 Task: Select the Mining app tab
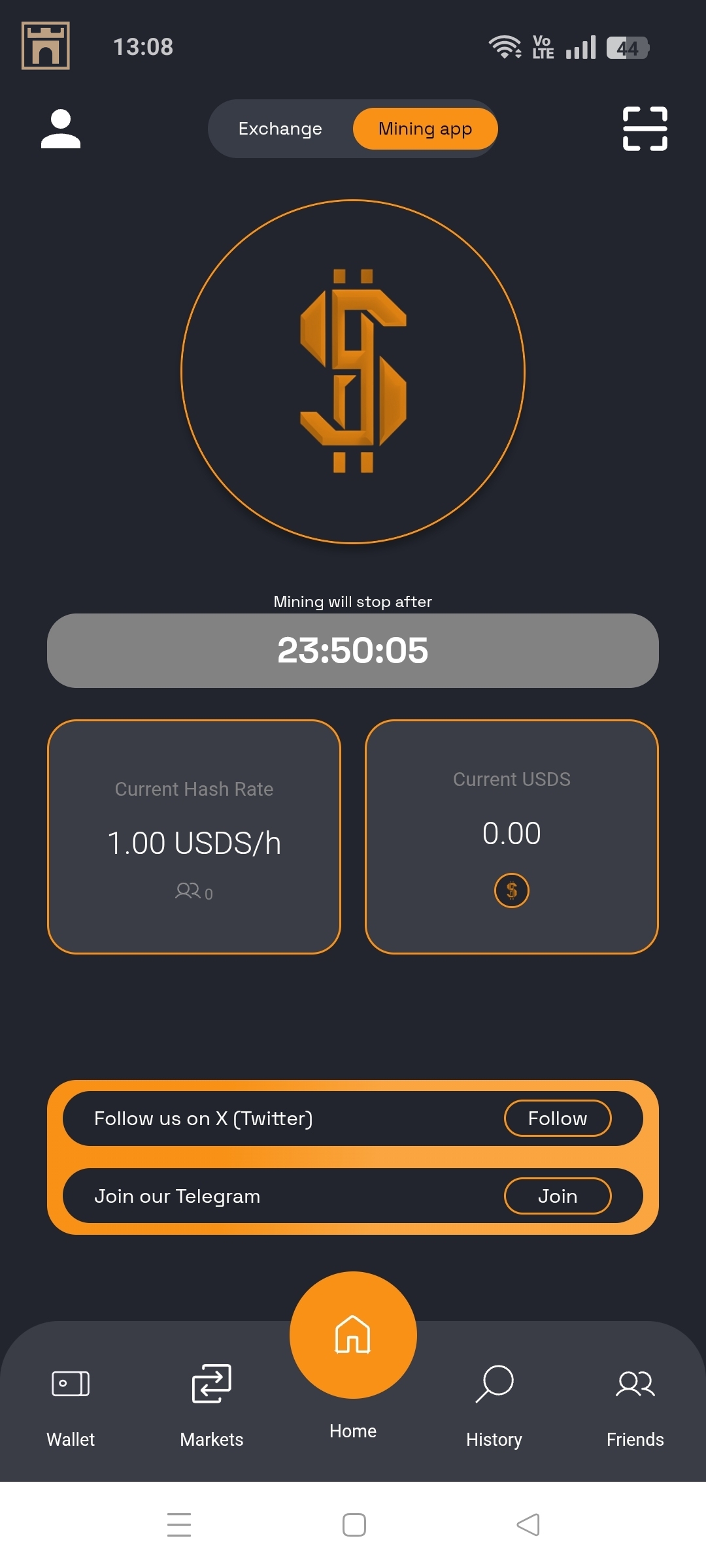click(425, 129)
